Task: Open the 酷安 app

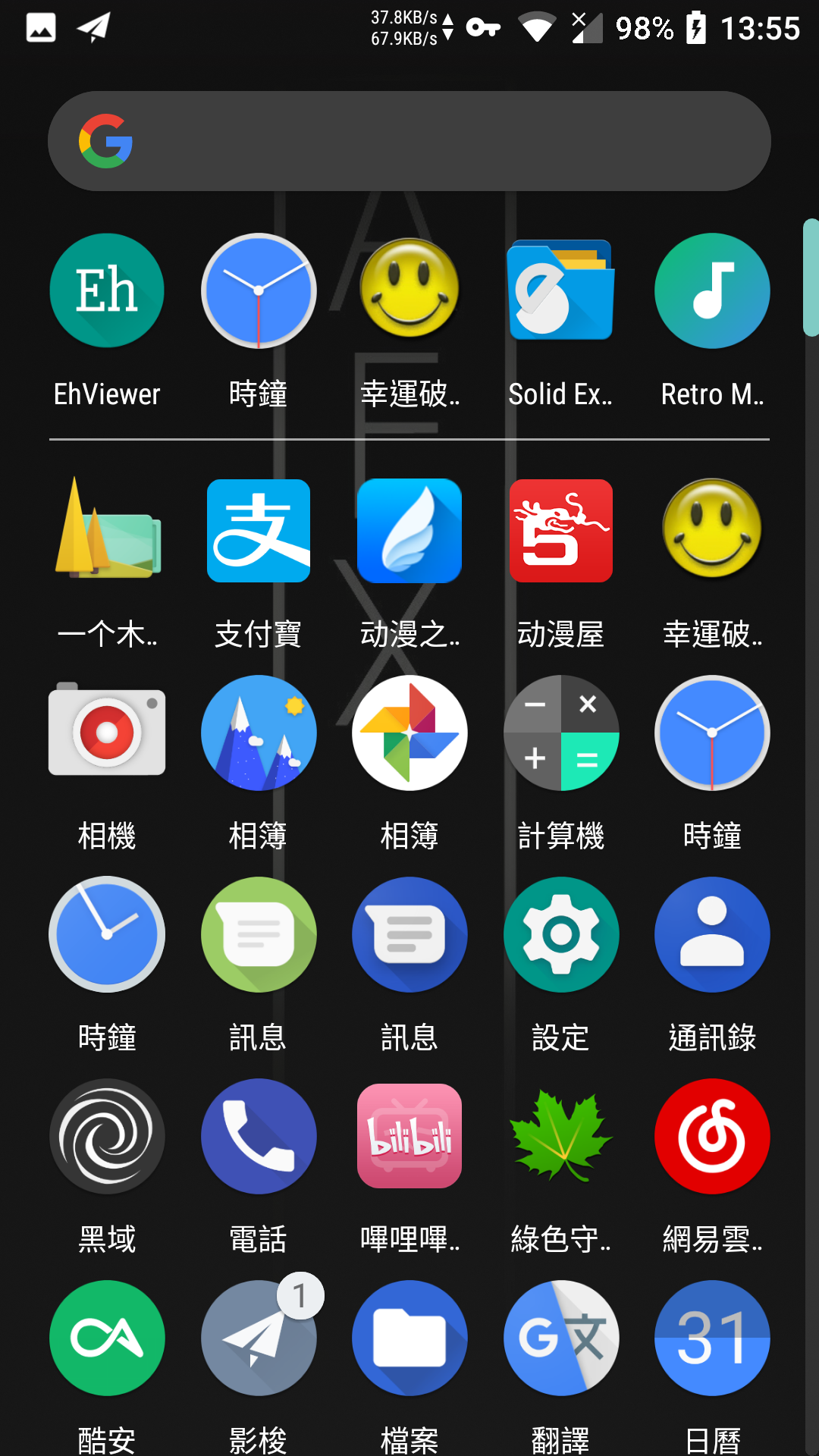Action: tap(107, 1338)
